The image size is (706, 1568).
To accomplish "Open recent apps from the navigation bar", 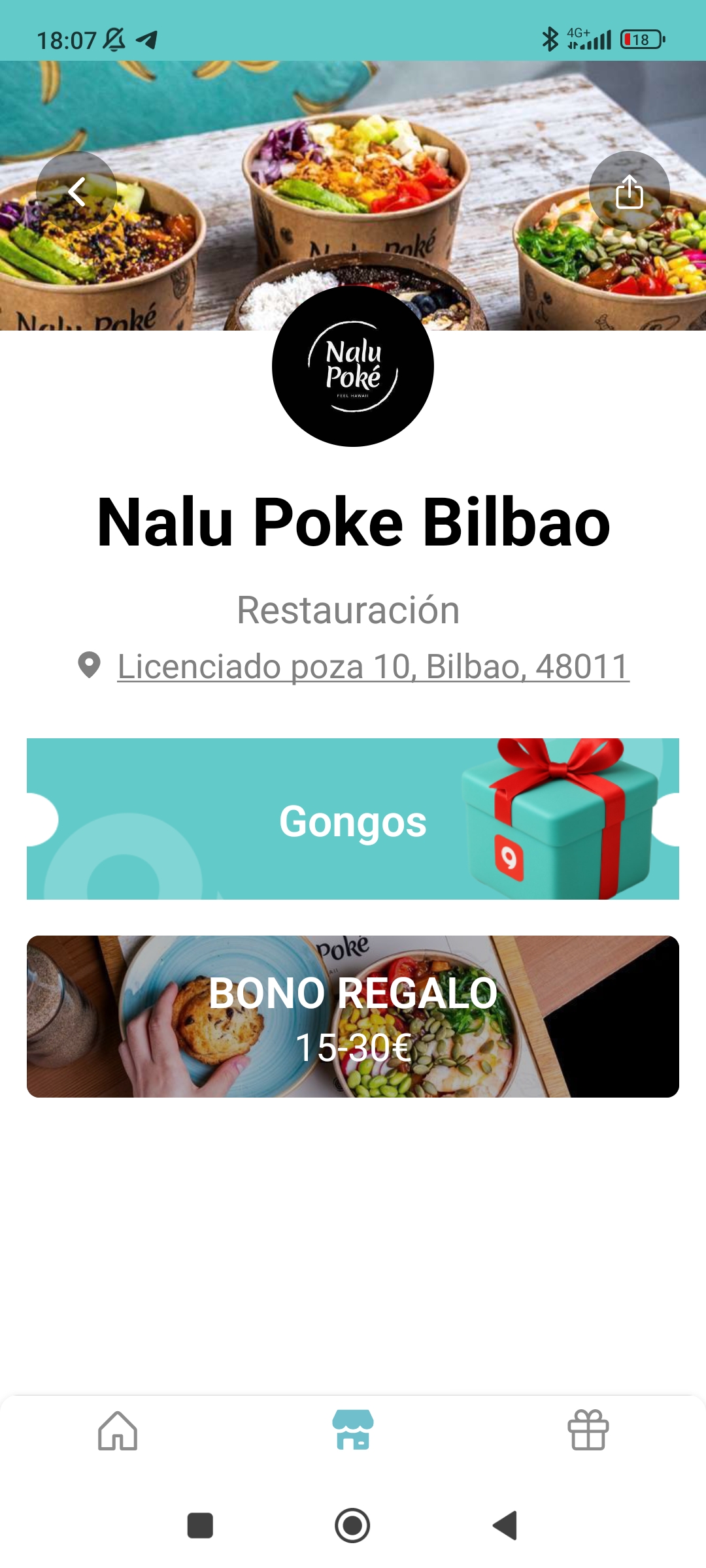I will coord(200,1526).
